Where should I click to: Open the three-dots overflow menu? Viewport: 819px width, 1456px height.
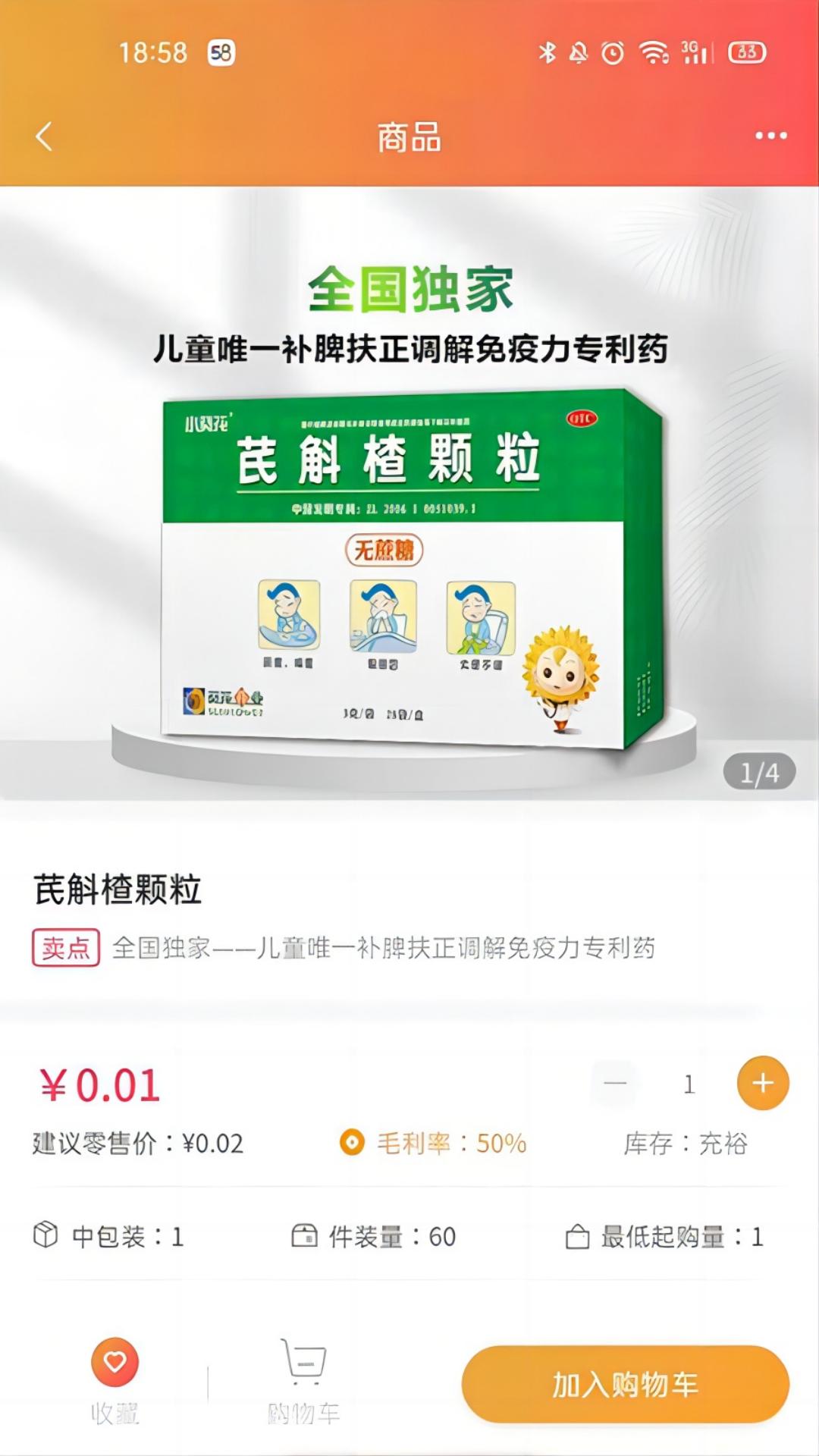pos(770,136)
